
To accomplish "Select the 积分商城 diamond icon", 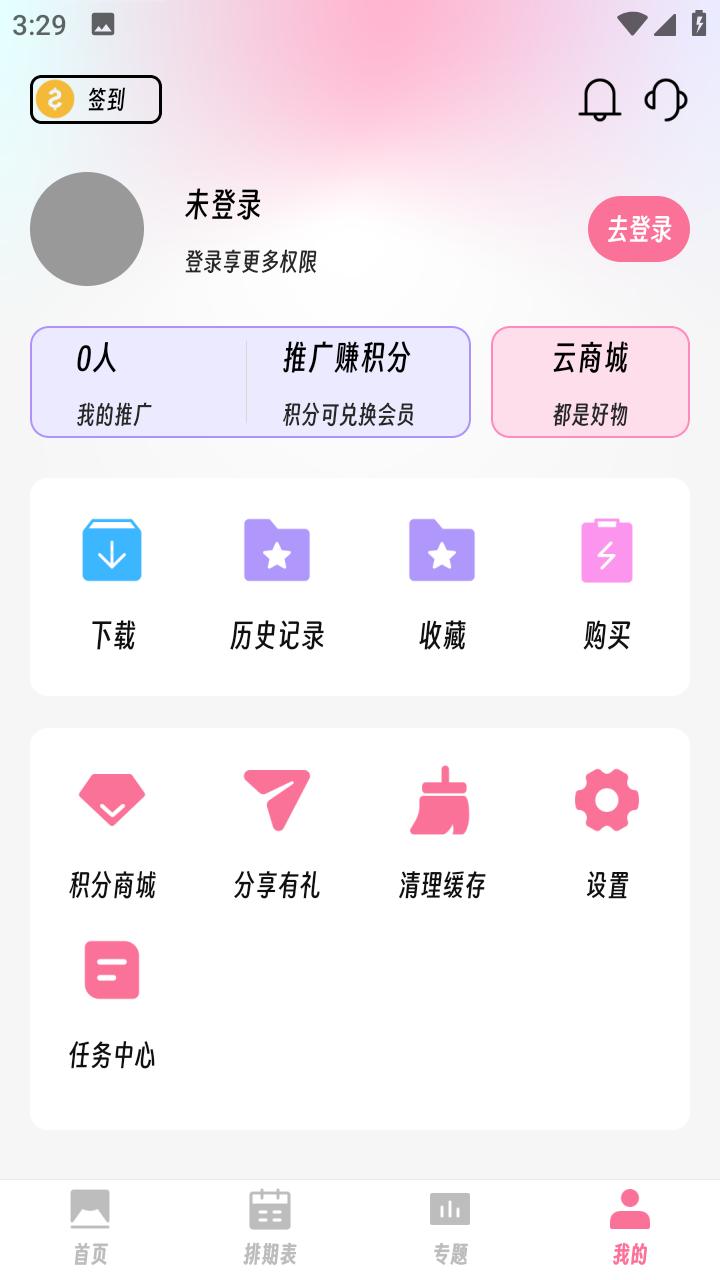I will [x=111, y=800].
